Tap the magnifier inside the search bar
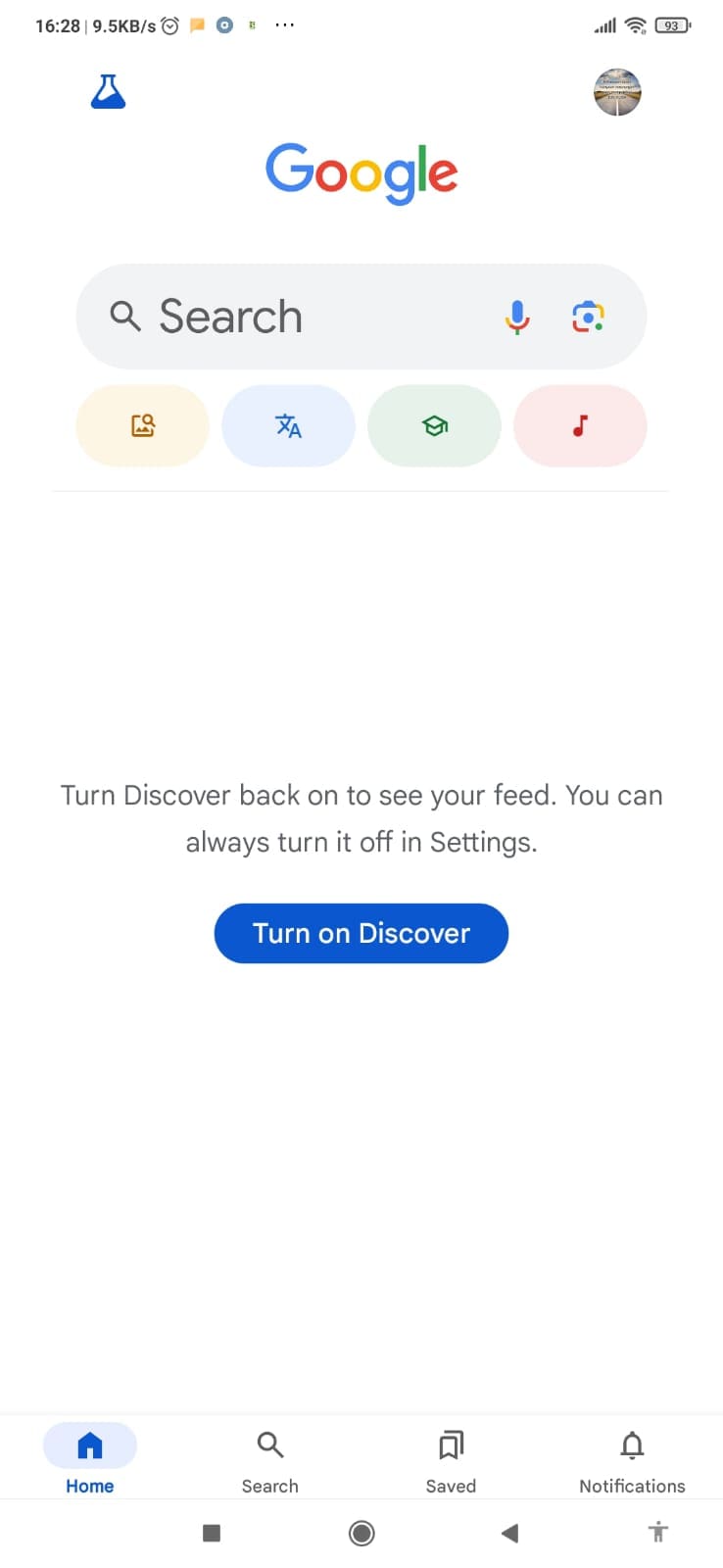 click(x=124, y=317)
